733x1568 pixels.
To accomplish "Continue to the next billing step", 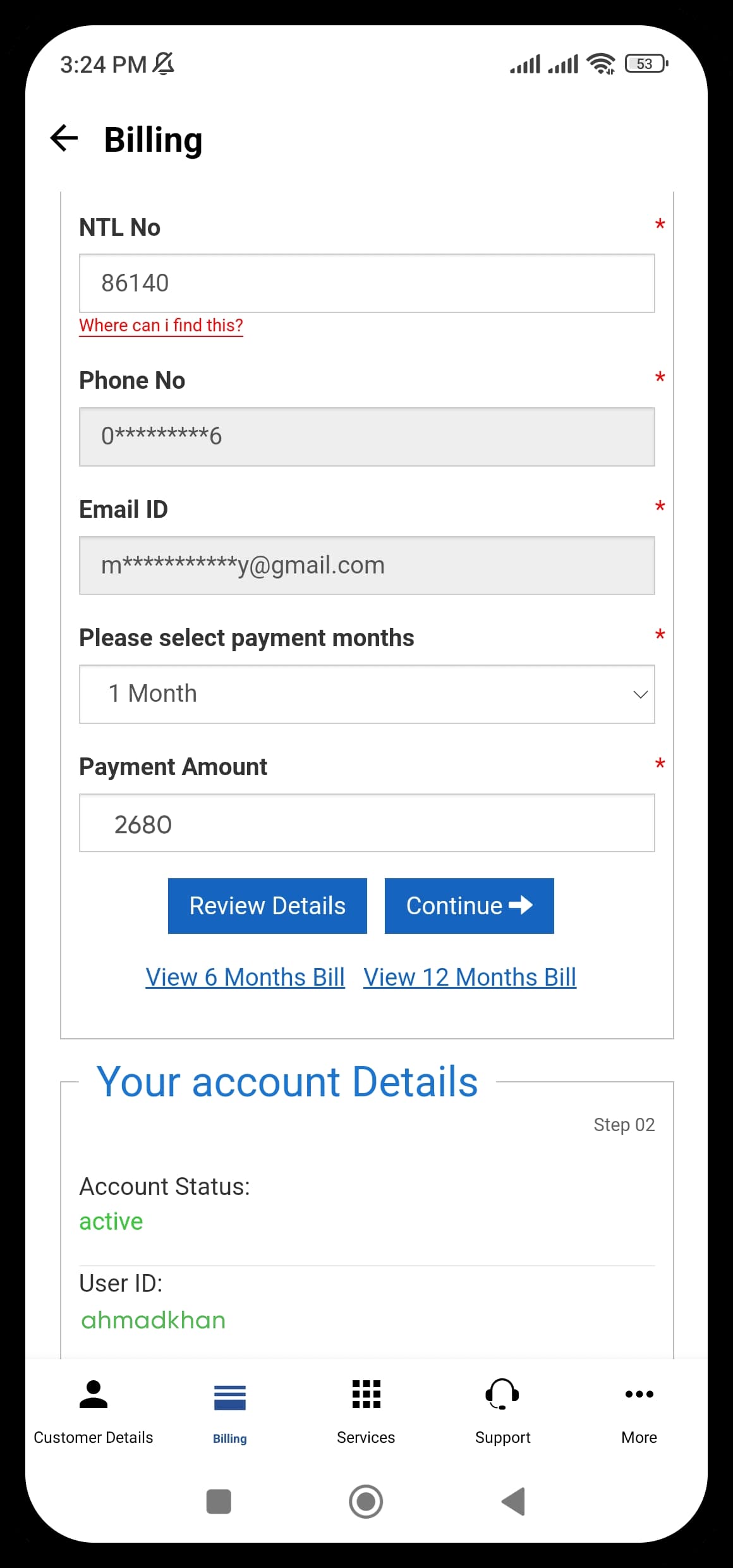I will click(469, 905).
